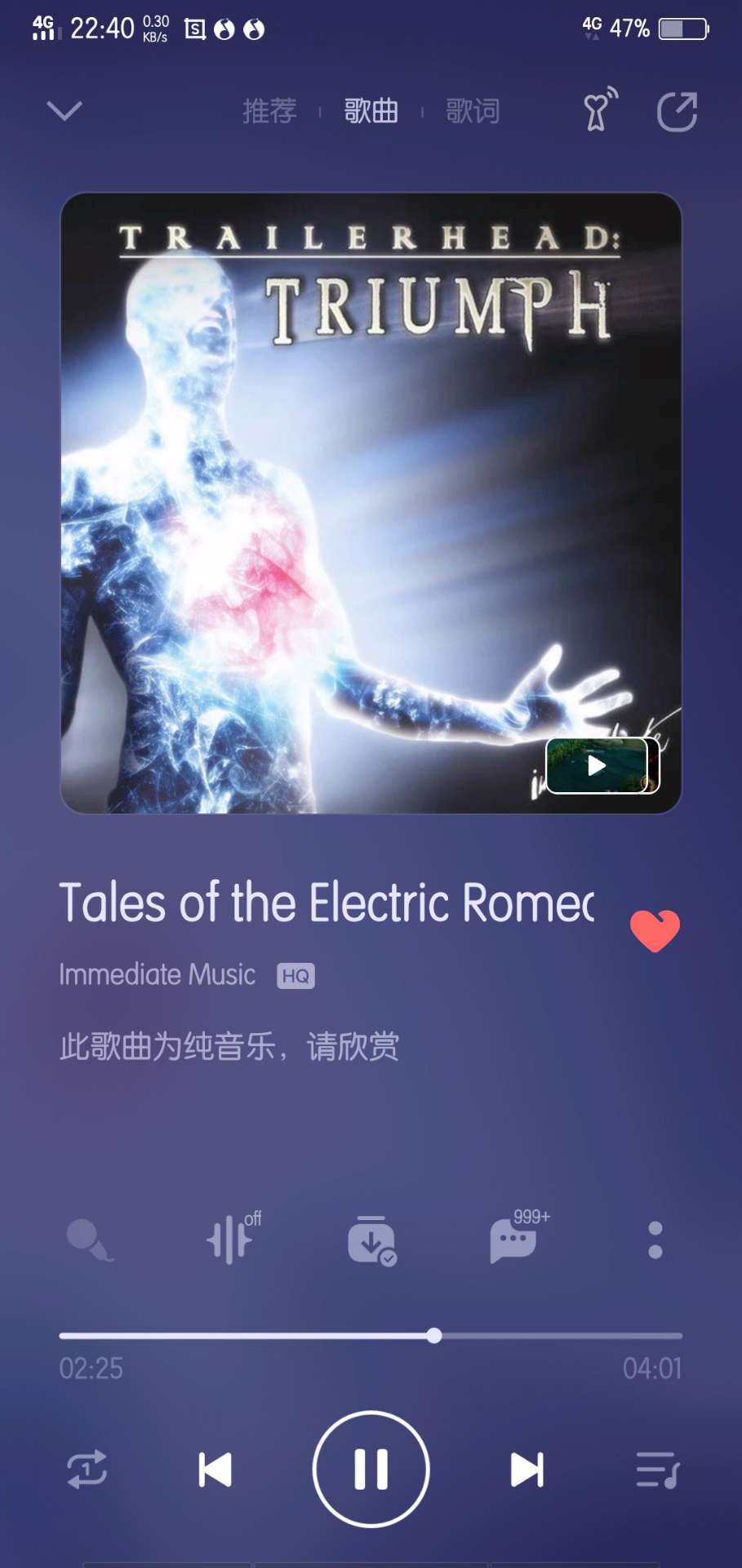Tap the HQ quality badge
The height and width of the screenshot is (1568, 742).
(x=295, y=976)
